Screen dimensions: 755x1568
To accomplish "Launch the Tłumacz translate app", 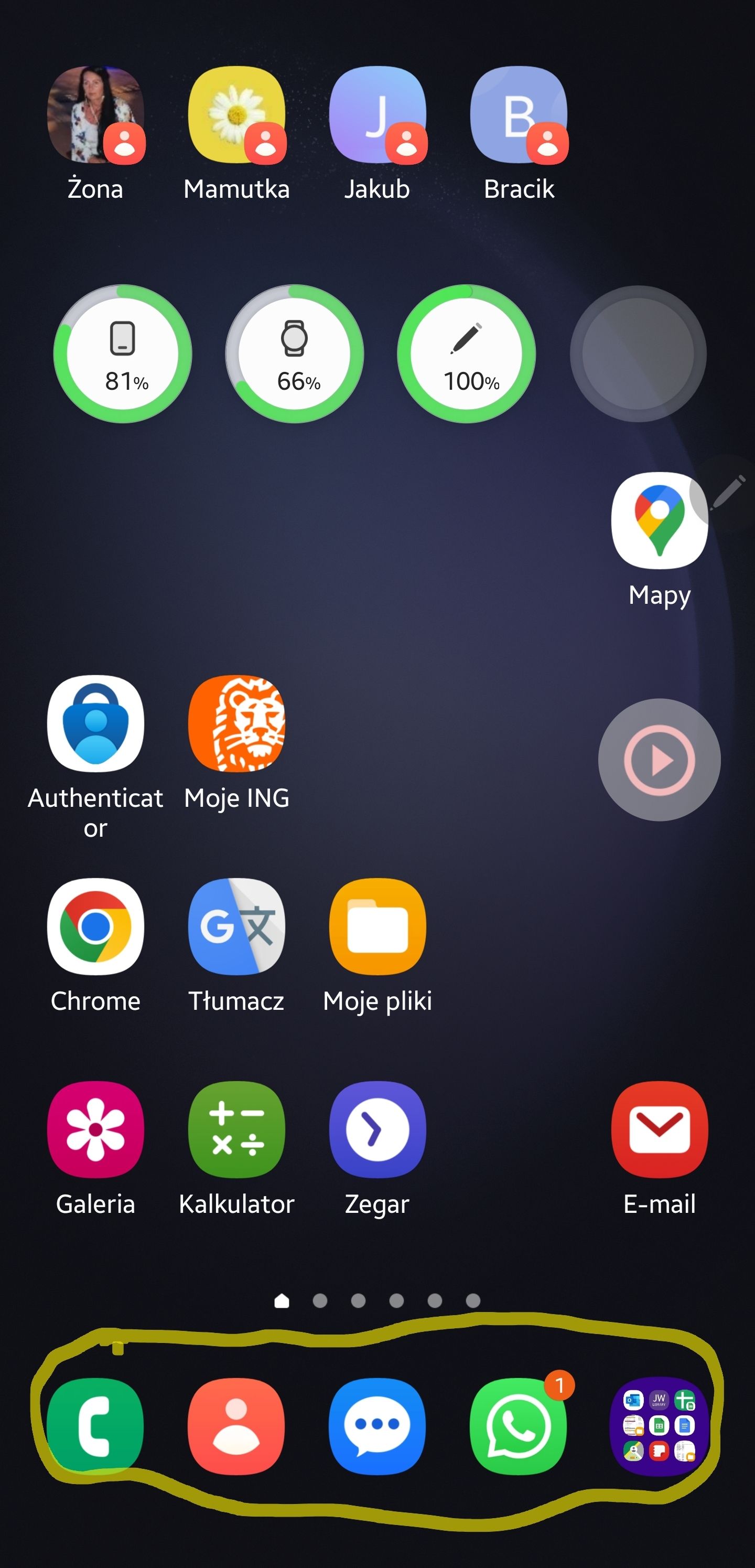I will (x=236, y=926).
